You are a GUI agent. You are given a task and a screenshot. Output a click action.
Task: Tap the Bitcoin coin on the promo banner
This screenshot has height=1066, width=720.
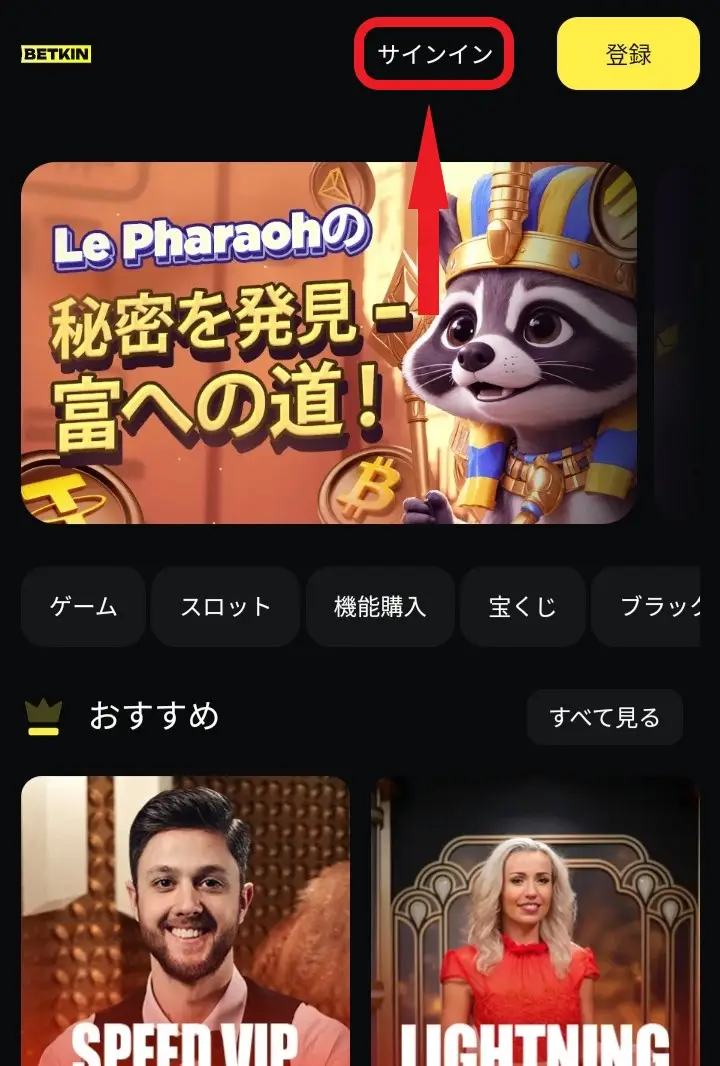pos(372,489)
